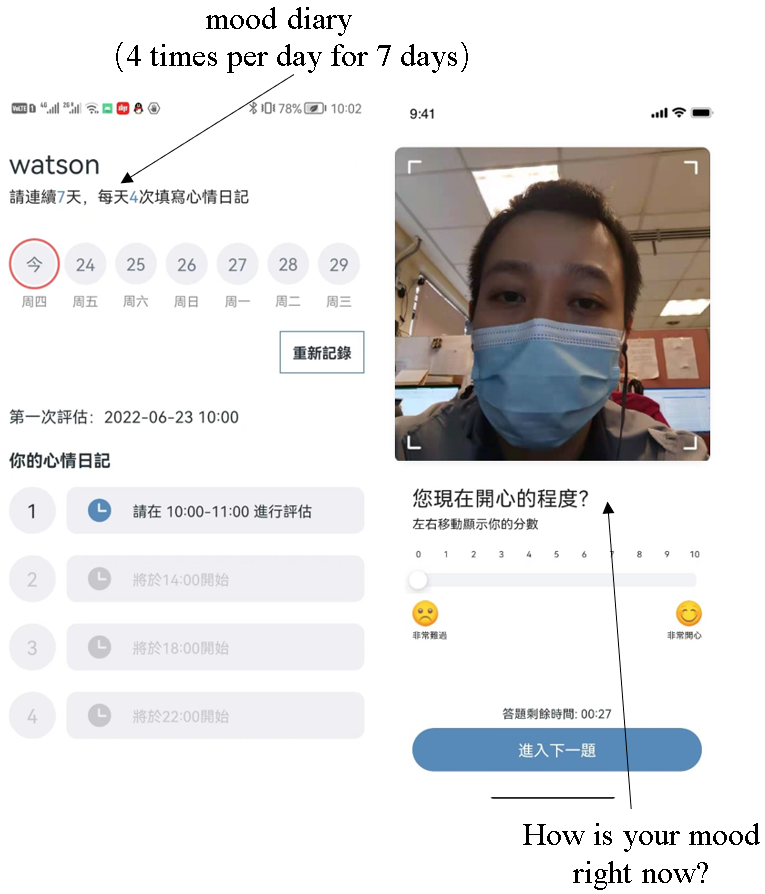Tap 進入下一題 to go to next question
The height and width of the screenshot is (894, 765).
pos(555,749)
